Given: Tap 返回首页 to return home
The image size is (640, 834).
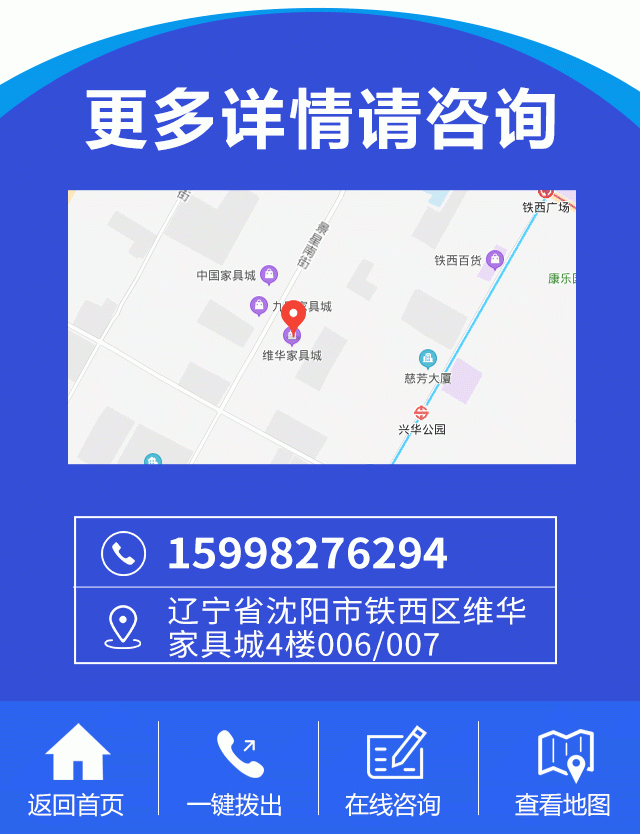Looking at the screenshot, I should pos(77,768).
